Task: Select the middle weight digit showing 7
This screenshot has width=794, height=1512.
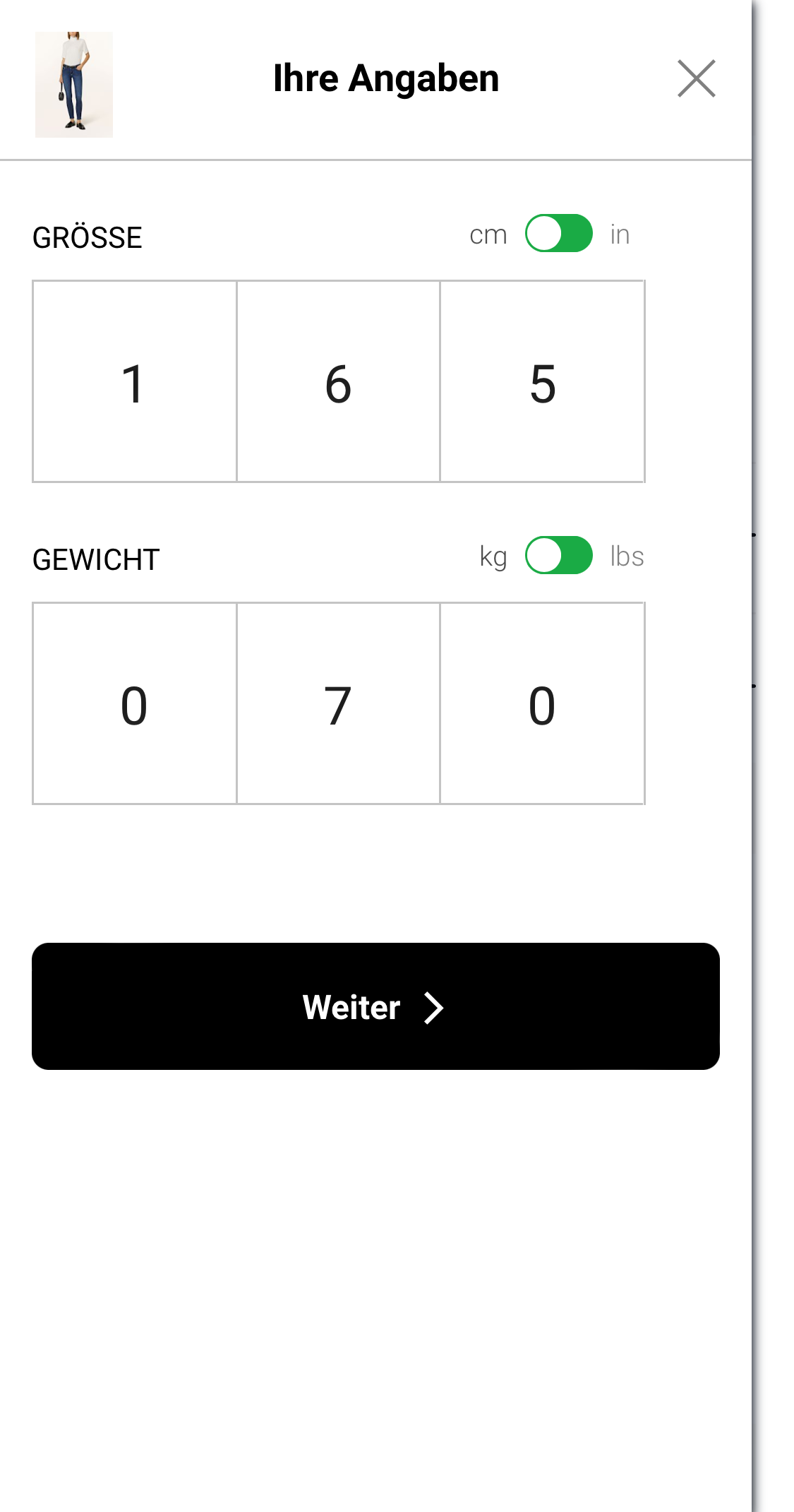Action: [337, 703]
